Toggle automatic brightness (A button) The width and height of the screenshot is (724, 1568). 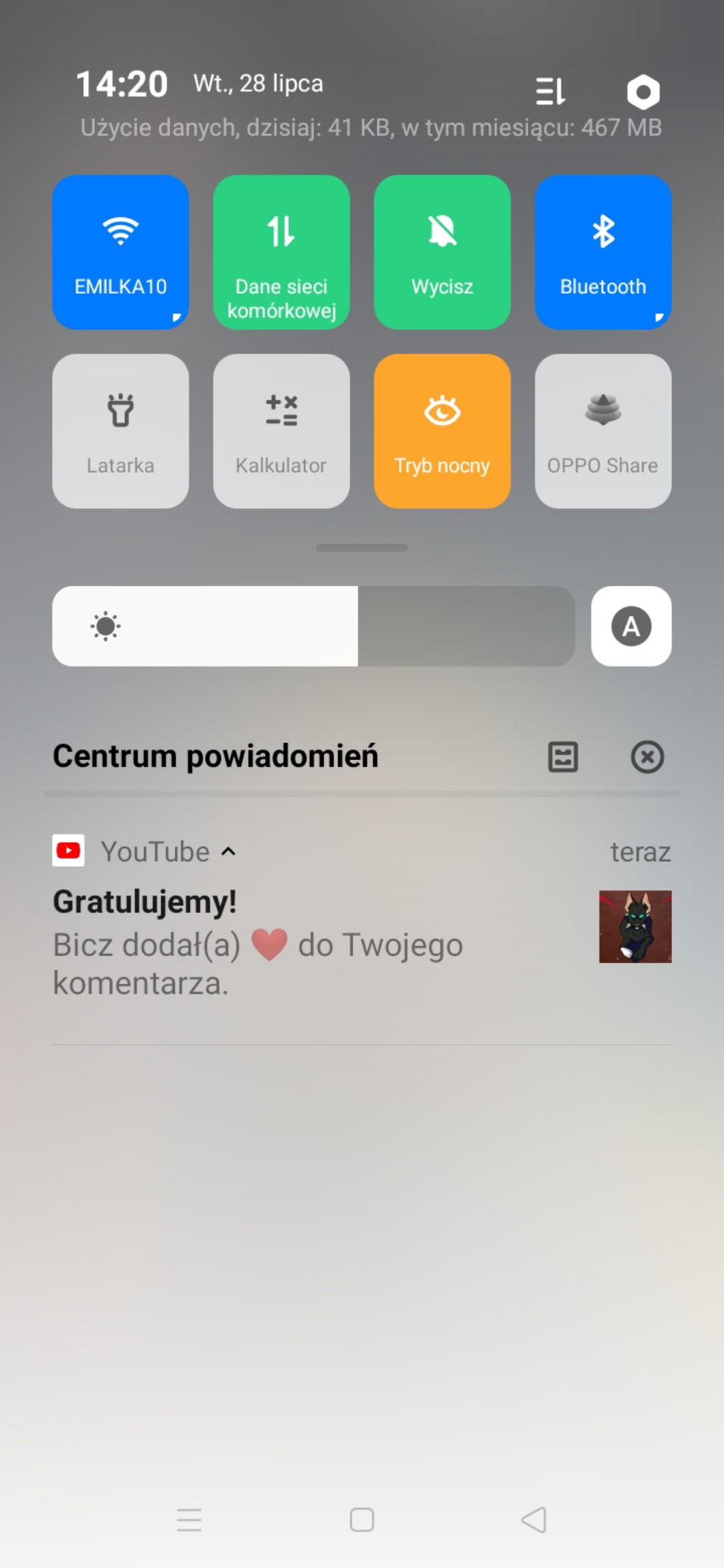[x=630, y=626]
